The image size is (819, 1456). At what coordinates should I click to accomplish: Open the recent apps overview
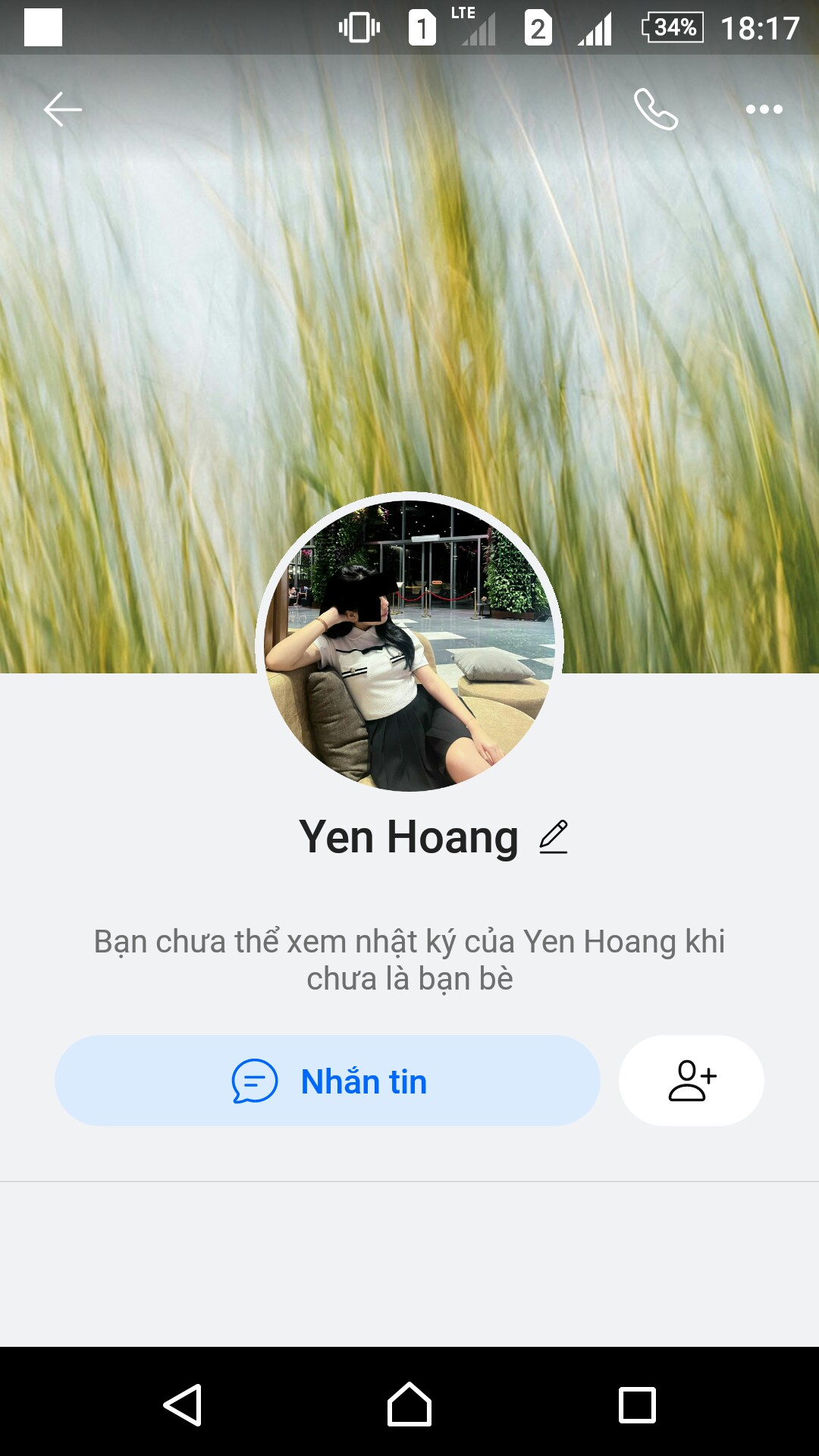click(x=637, y=1405)
